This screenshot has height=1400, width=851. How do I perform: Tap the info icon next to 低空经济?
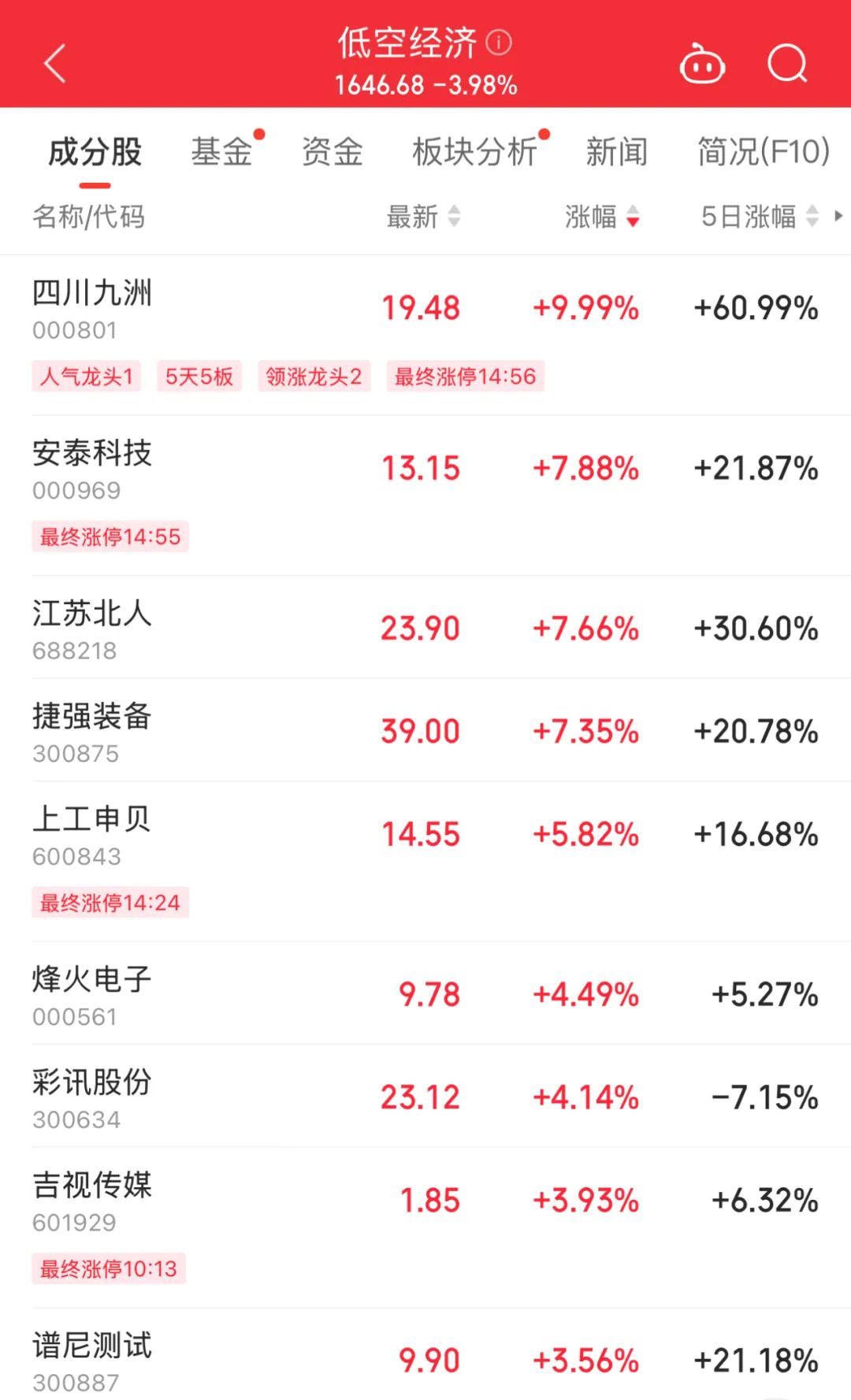pos(499,42)
